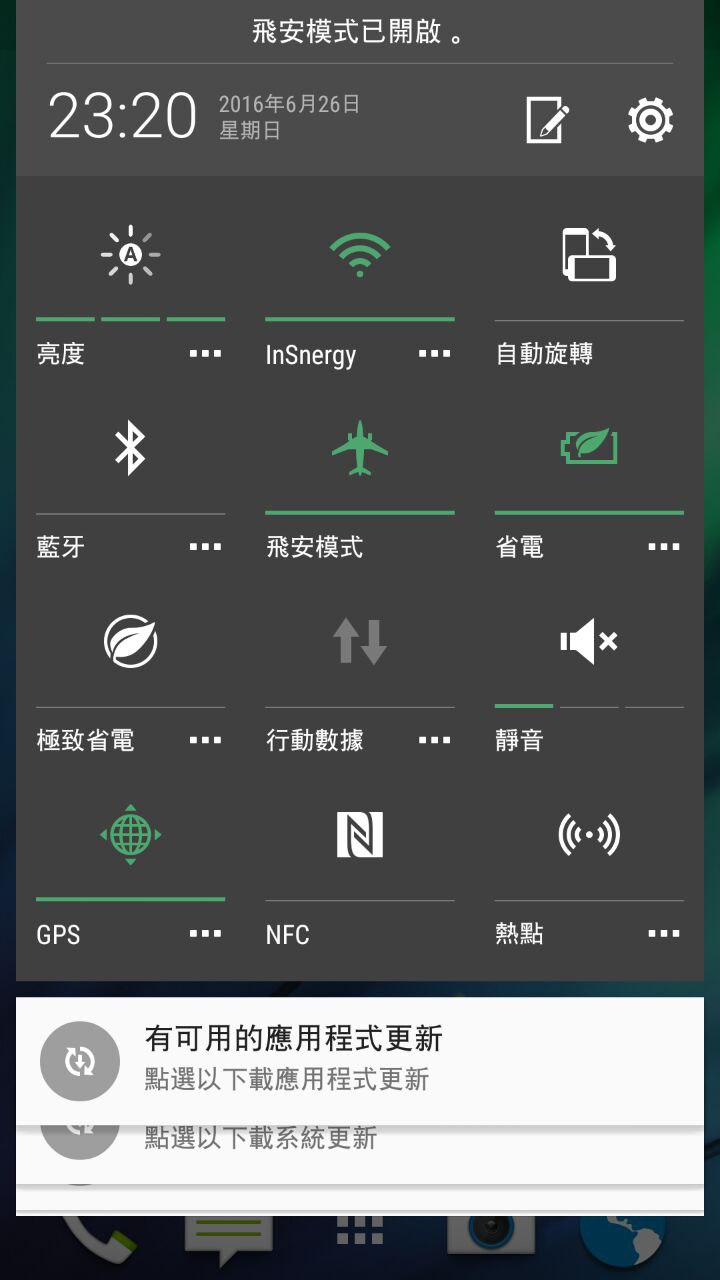
Task: Toggle auto brightness tile
Action: (130, 256)
